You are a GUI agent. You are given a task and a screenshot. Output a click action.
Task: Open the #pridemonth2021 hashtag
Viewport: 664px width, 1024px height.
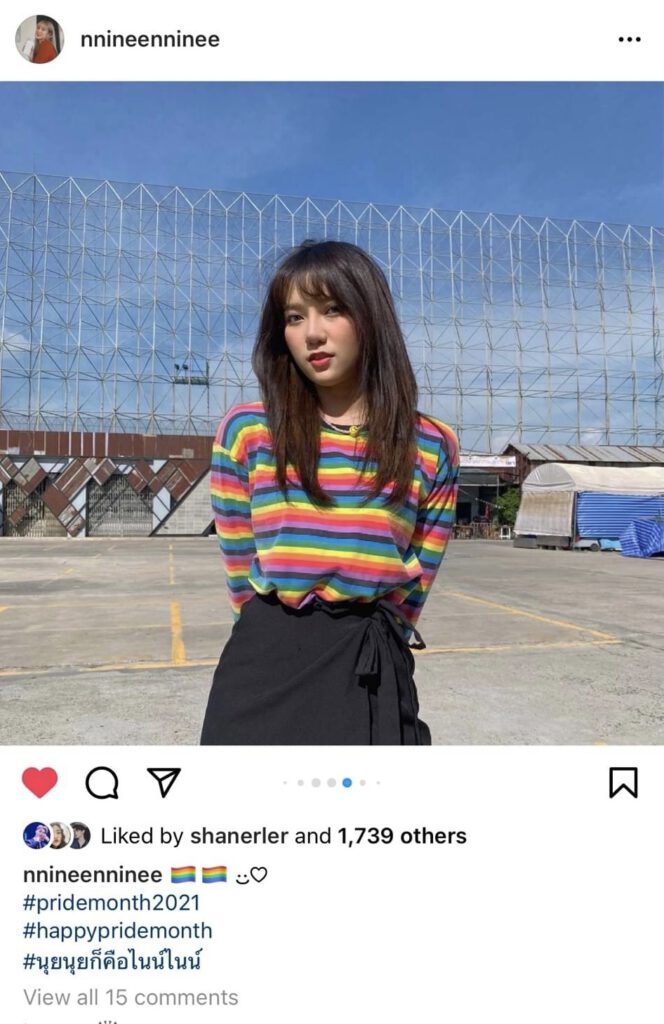click(111, 903)
